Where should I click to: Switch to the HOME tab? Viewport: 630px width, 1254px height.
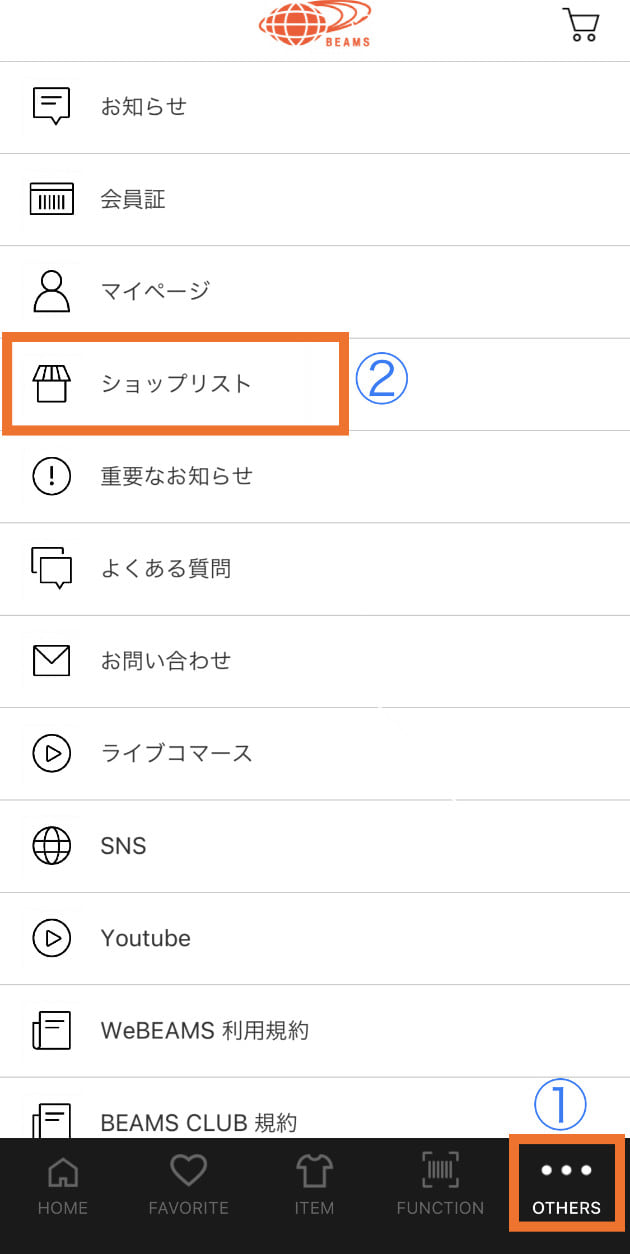[x=63, y=1186]
